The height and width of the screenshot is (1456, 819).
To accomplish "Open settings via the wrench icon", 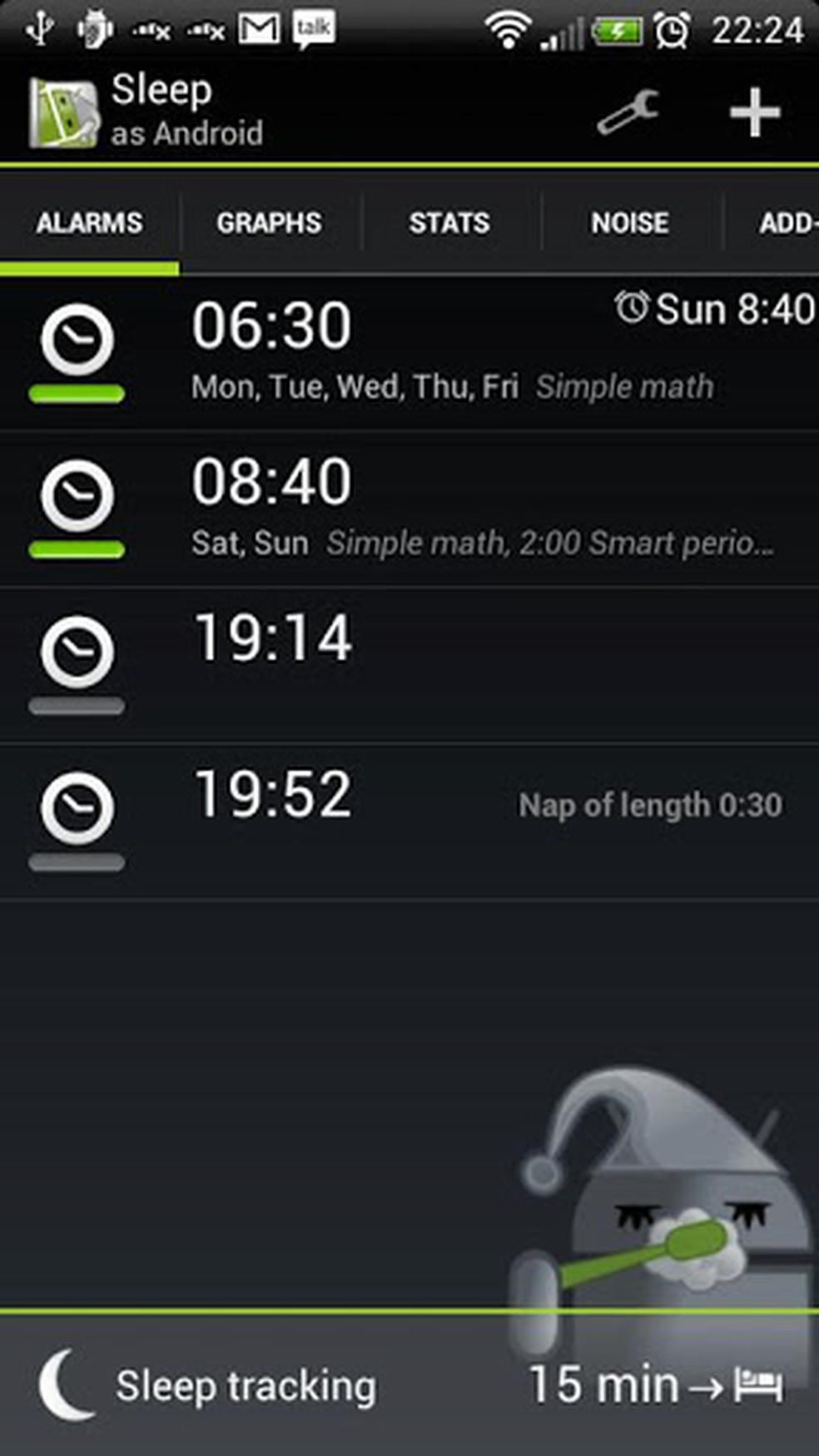I will coord(628,112).
